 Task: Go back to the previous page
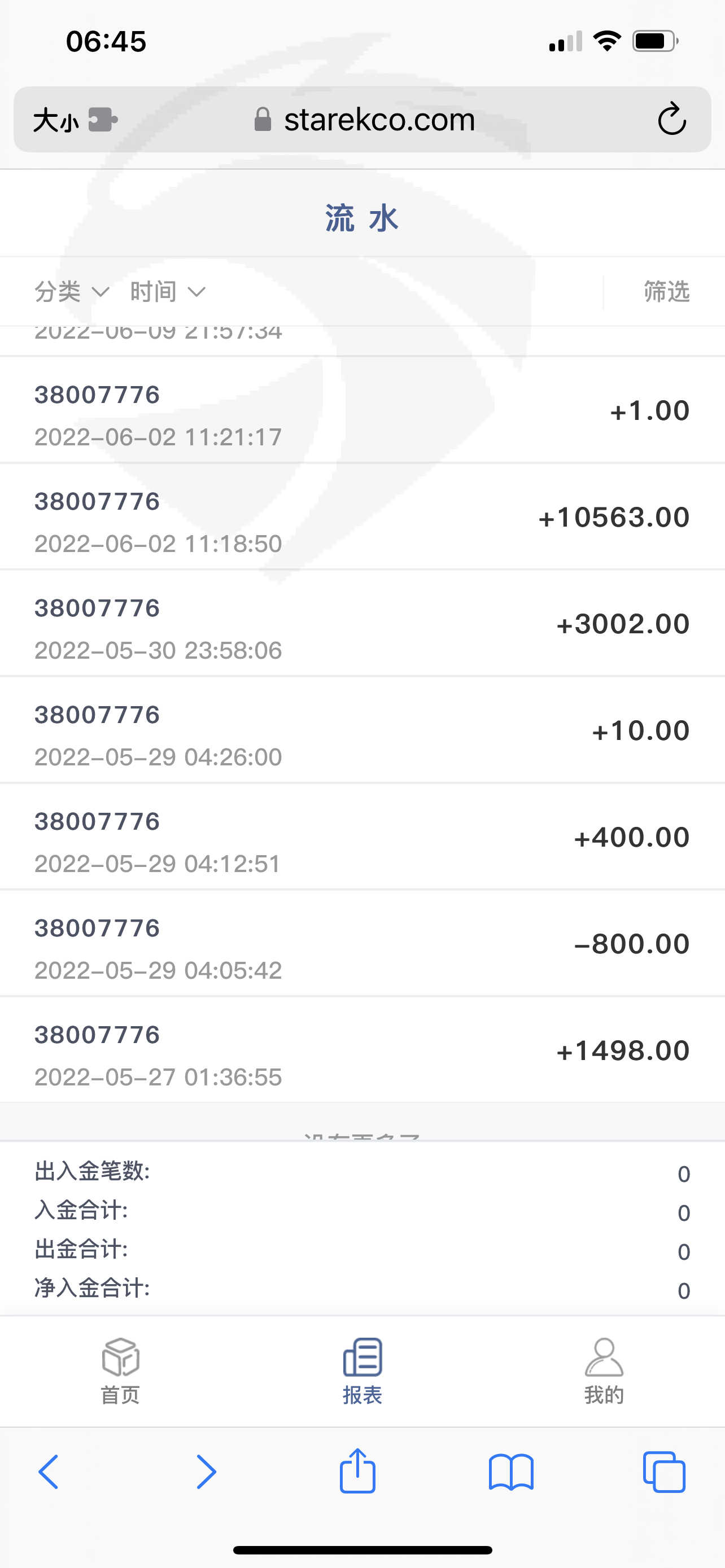(49, 1473)
